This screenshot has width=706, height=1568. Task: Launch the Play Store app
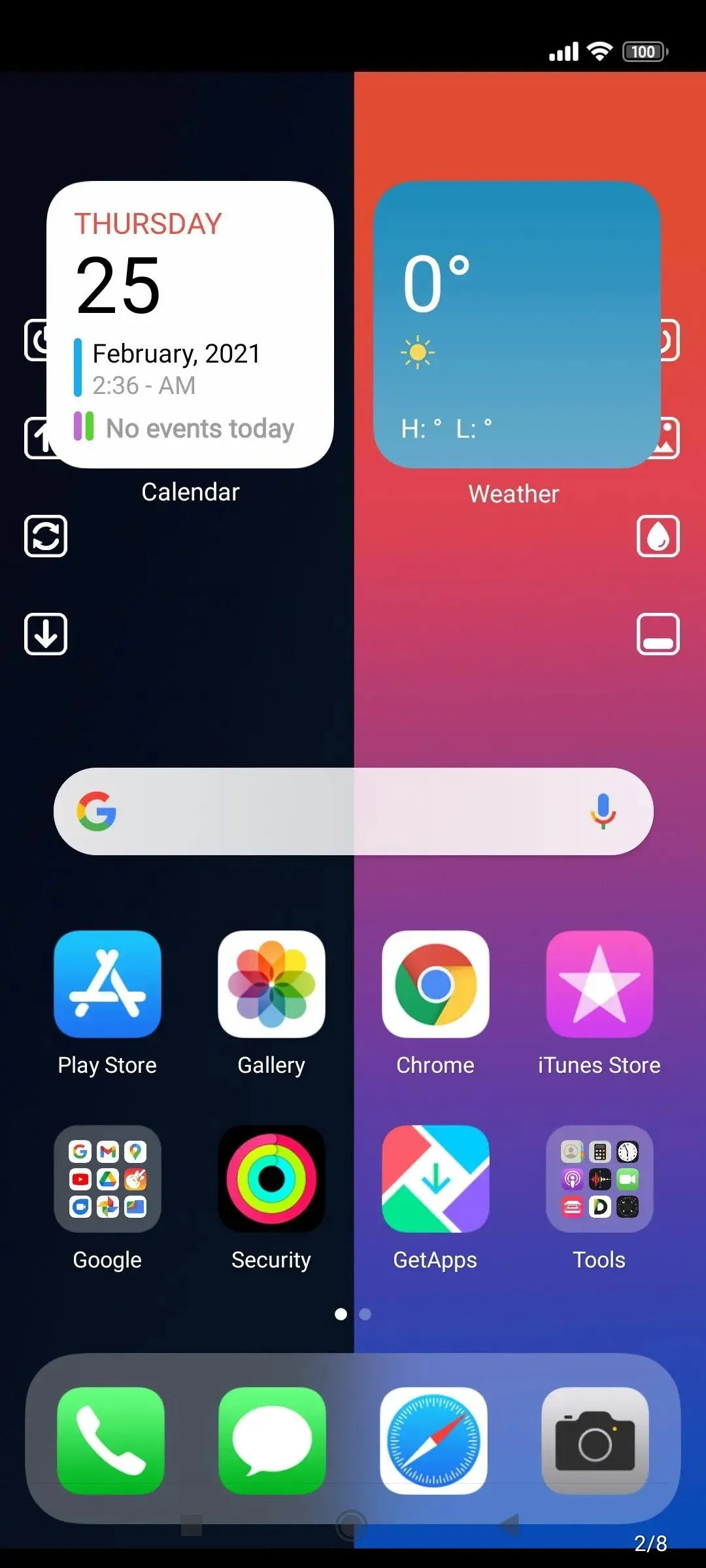108,984
